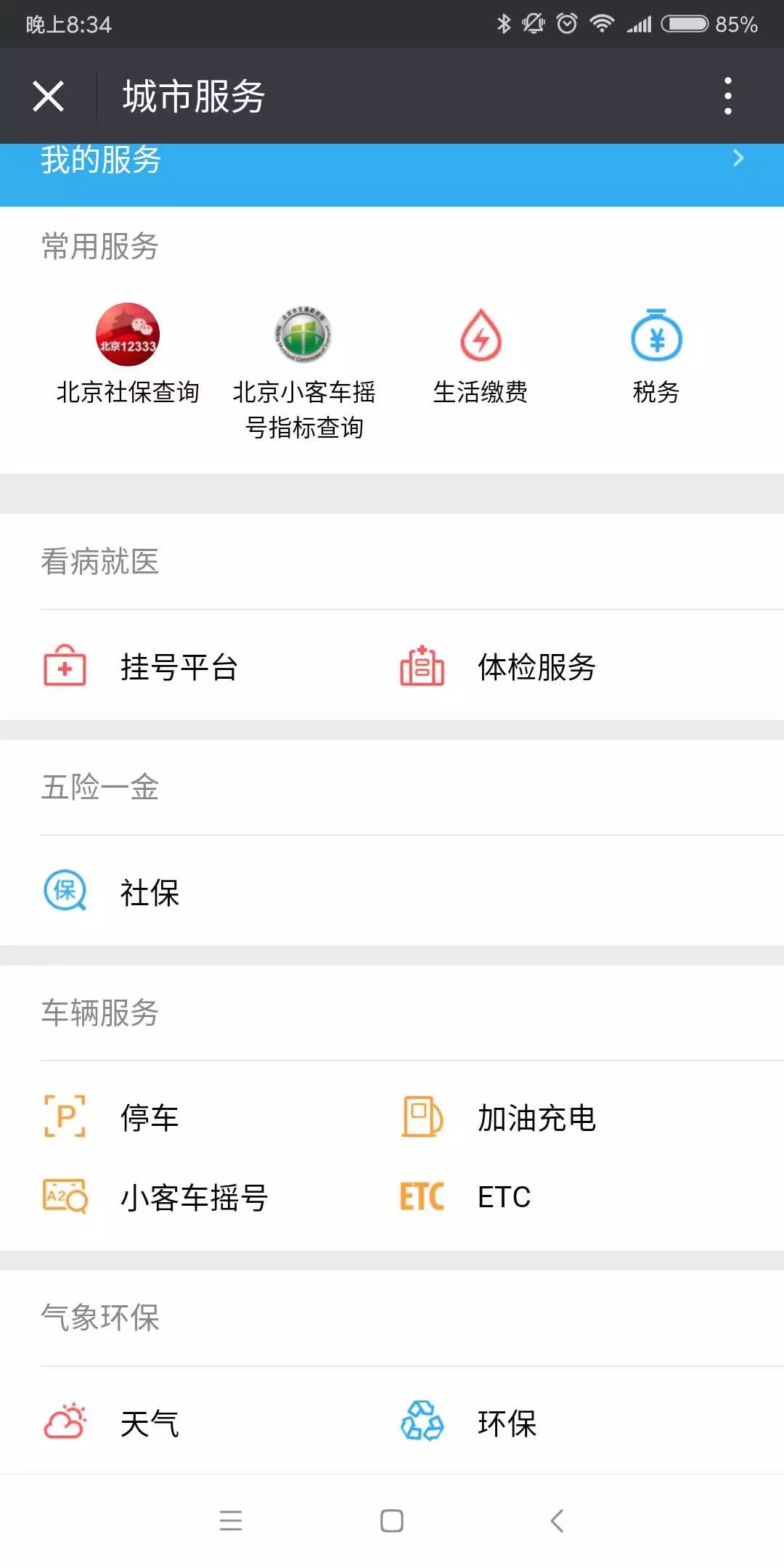Select 生活缴费 under 常用服务

(x=481, y=354)
